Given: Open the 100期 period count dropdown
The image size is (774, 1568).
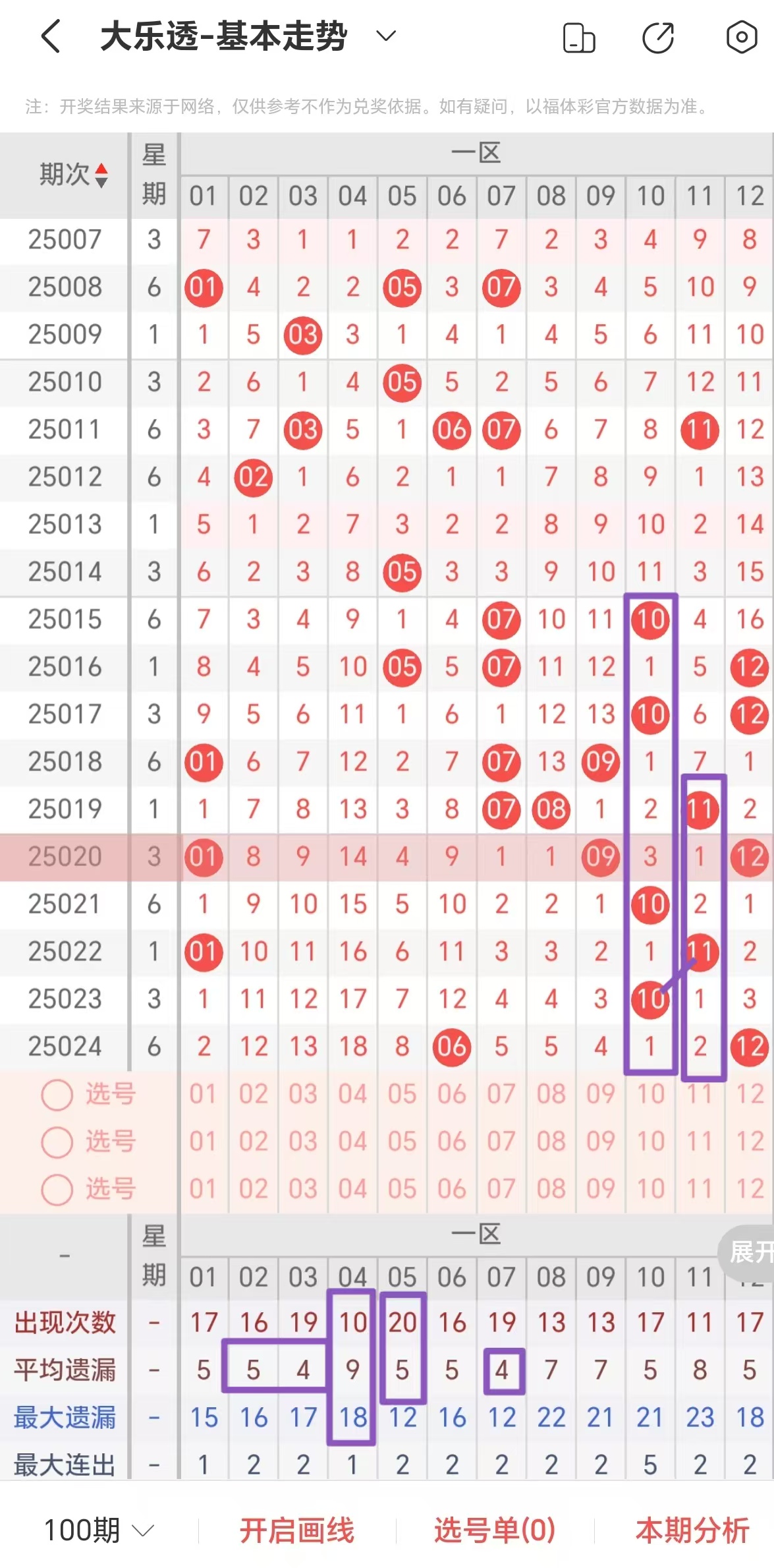Looking at the screenshot, I should [99, 1530].
